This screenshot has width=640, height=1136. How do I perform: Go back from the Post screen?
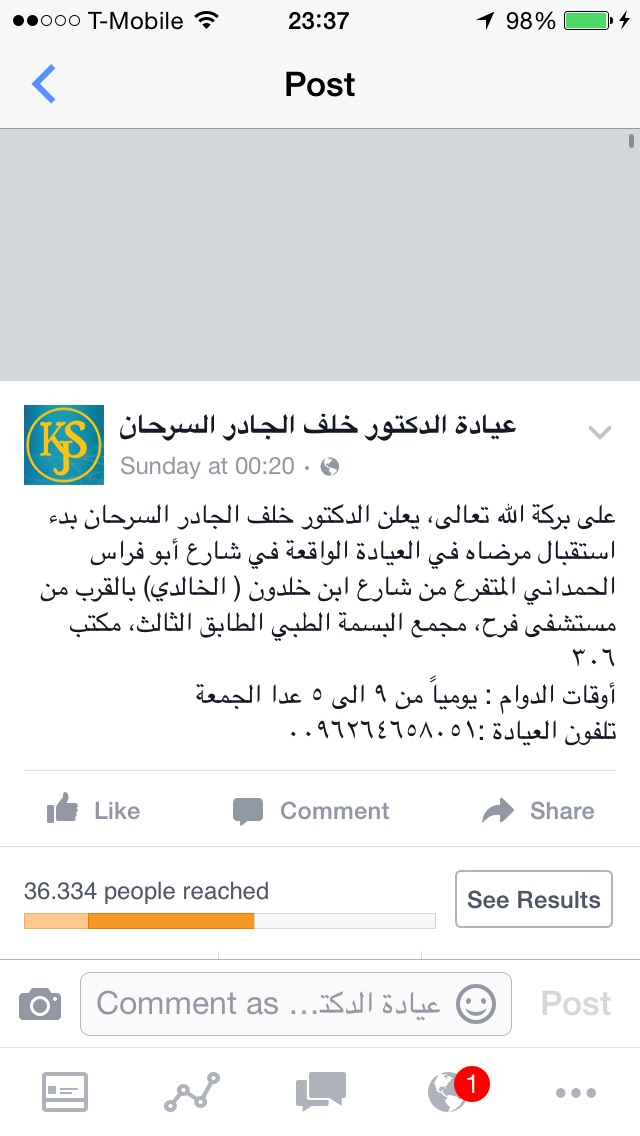(x=44, y=84)
